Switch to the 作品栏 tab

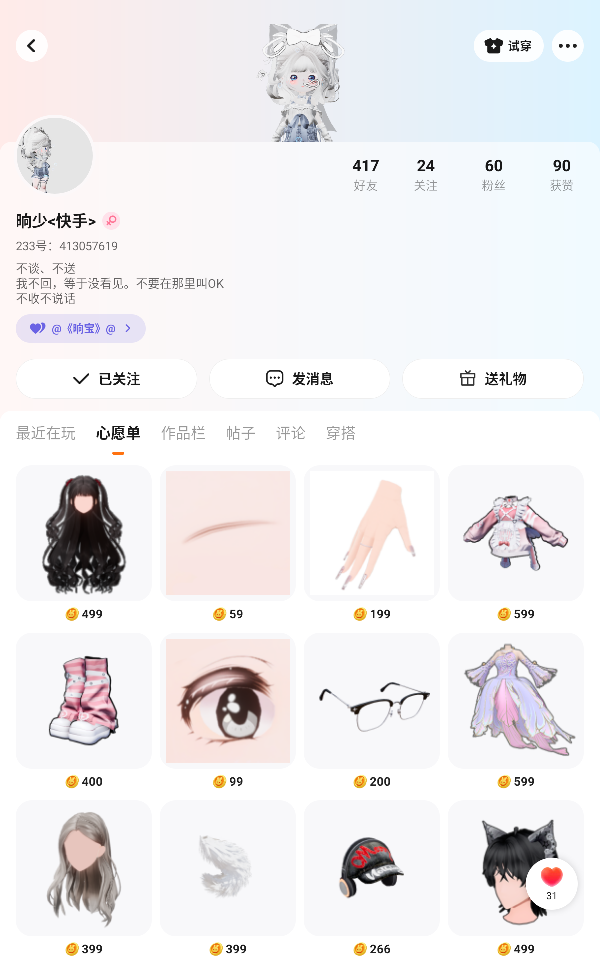[183, 433]
